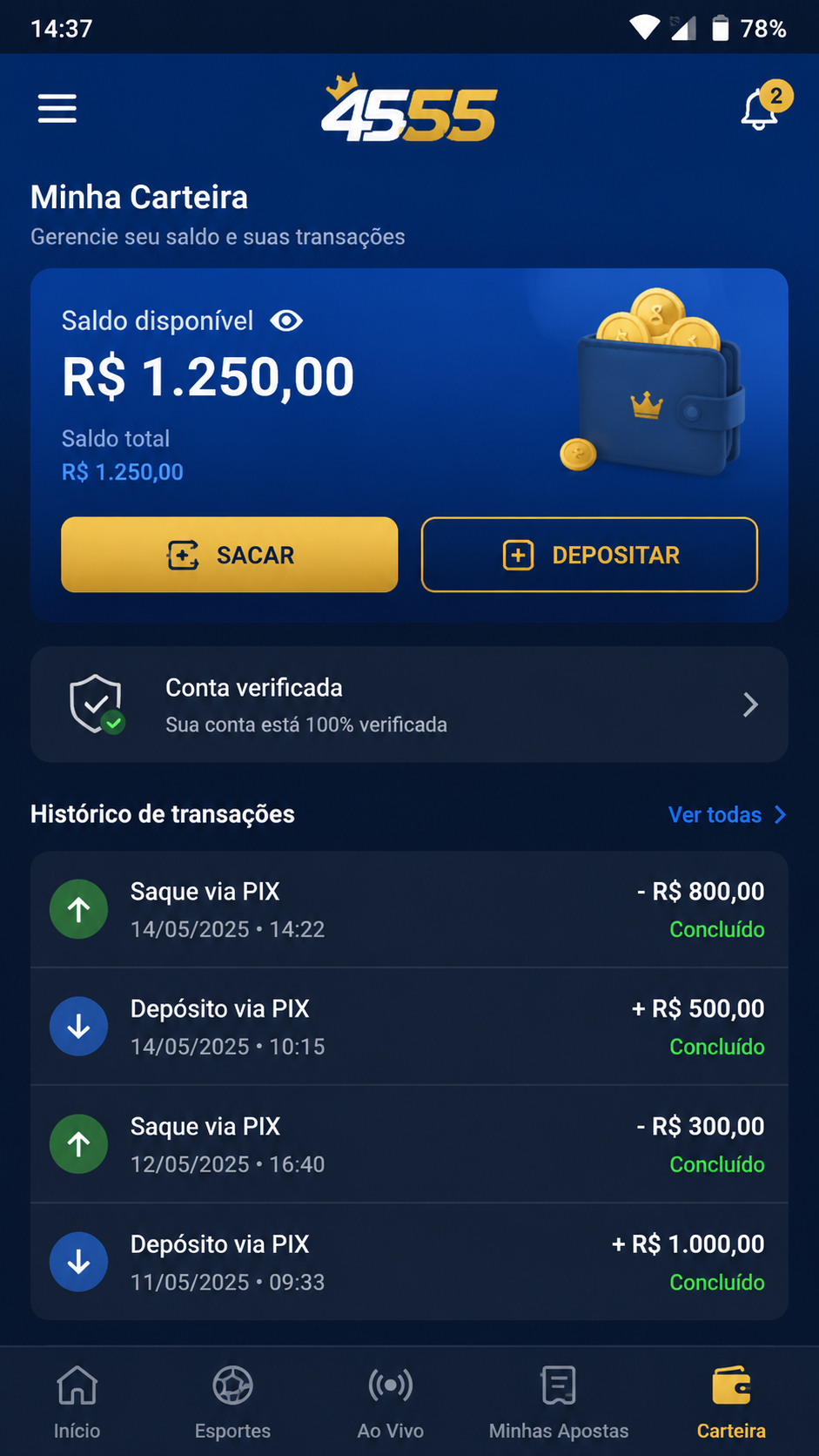Open the hamburger menu
This screenshot has width=819, height=1456.
click(57, 109)
